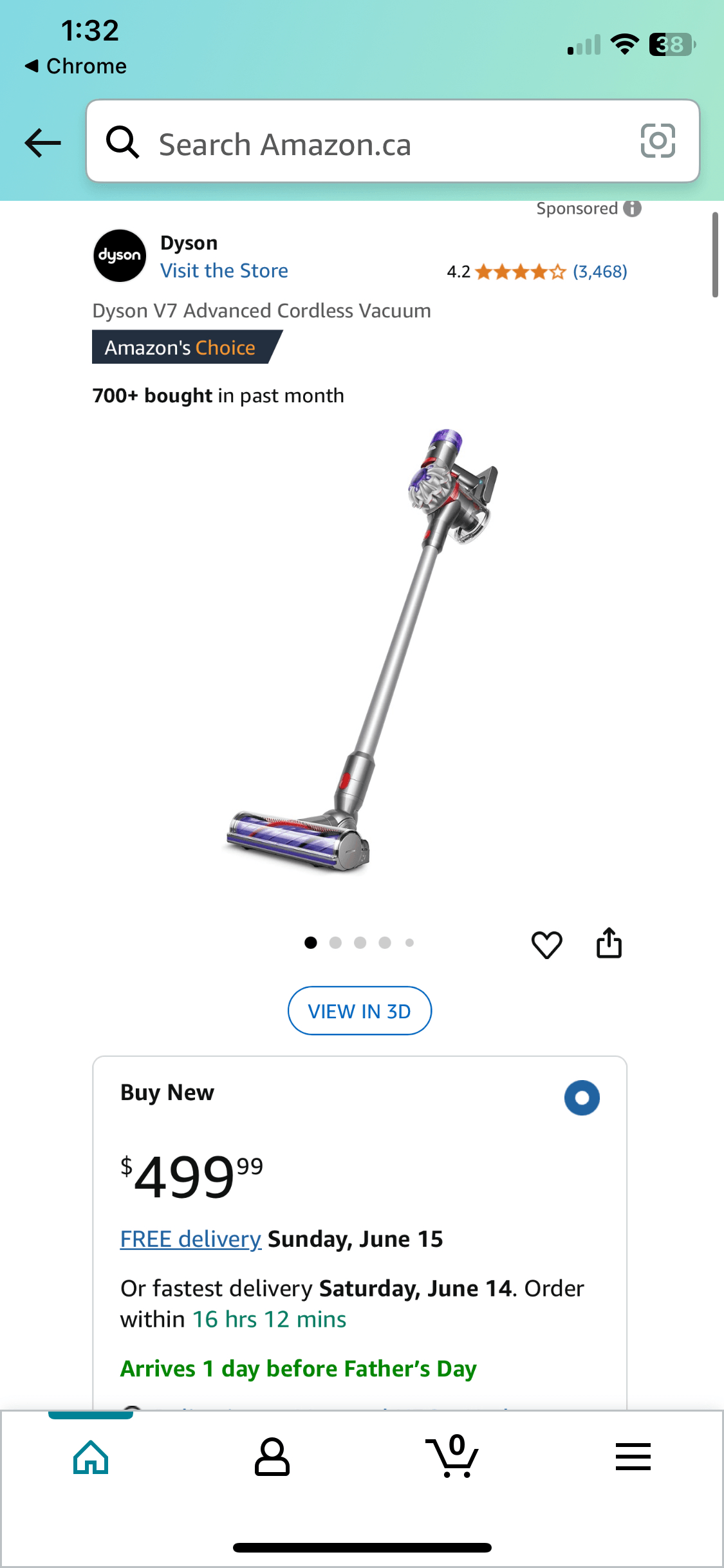Tap the image page indicator dots
The image size is (724, 1568).
pos(359,943)
